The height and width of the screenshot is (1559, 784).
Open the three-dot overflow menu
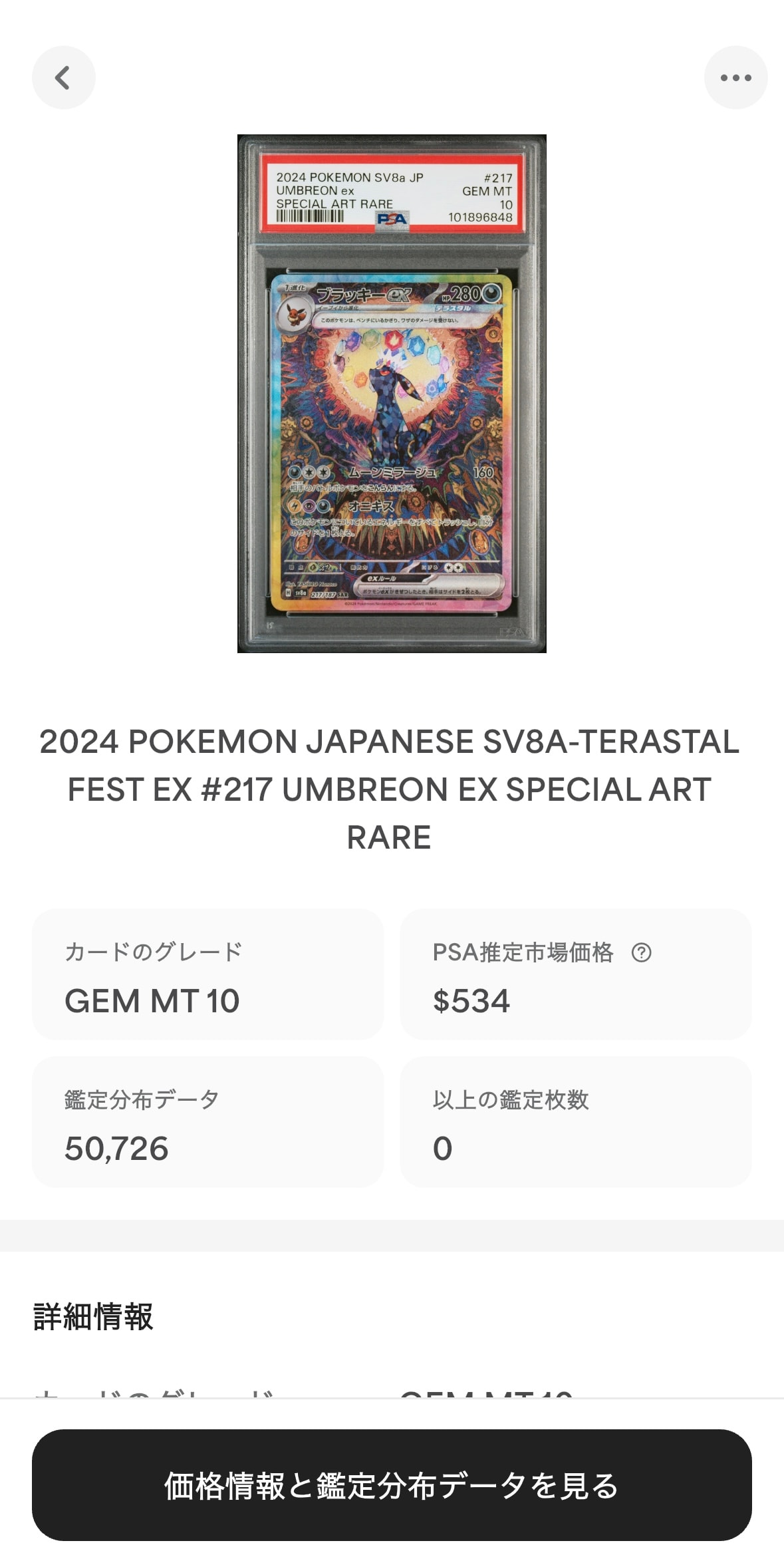(x=735, y=78)
